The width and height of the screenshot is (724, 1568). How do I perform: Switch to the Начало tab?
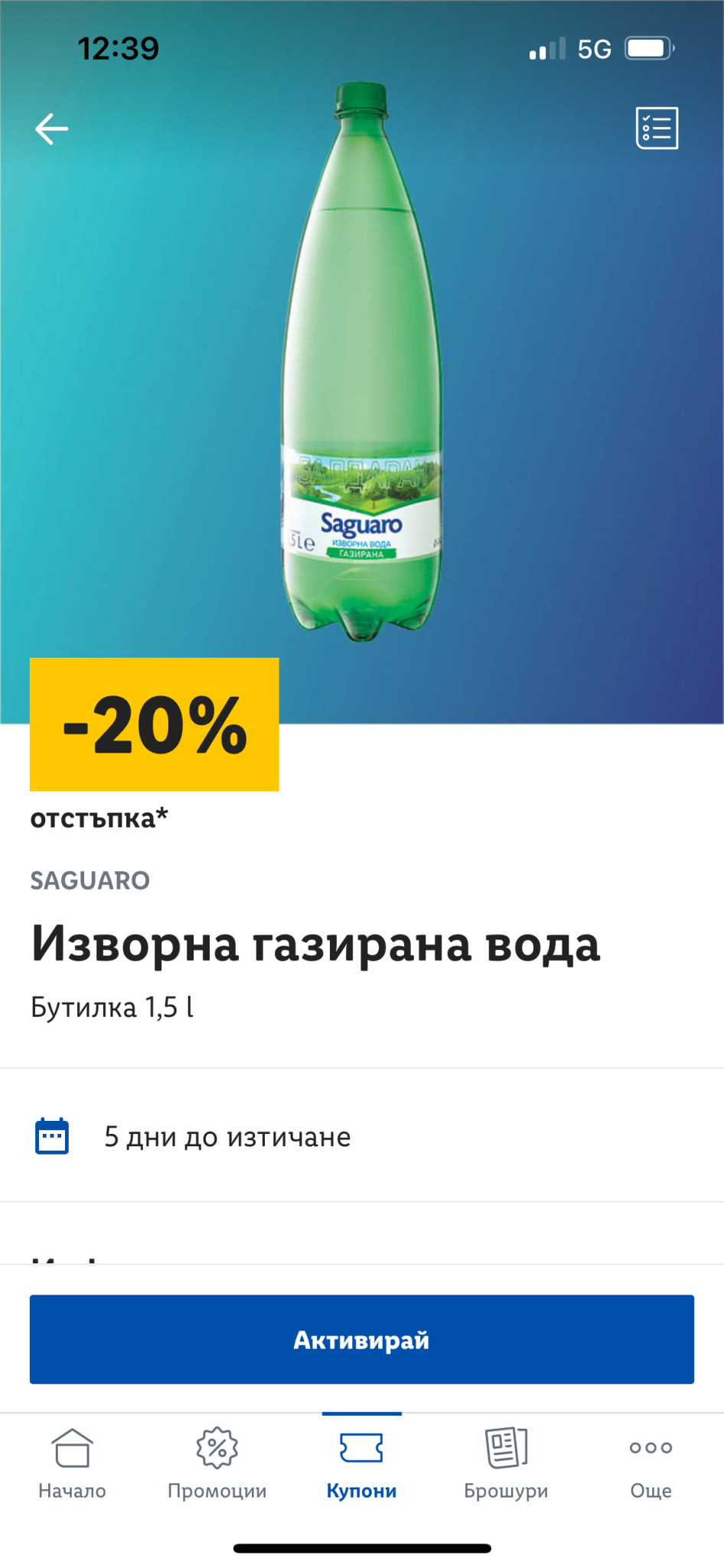pyautogui.click(x=73, y=1463)
